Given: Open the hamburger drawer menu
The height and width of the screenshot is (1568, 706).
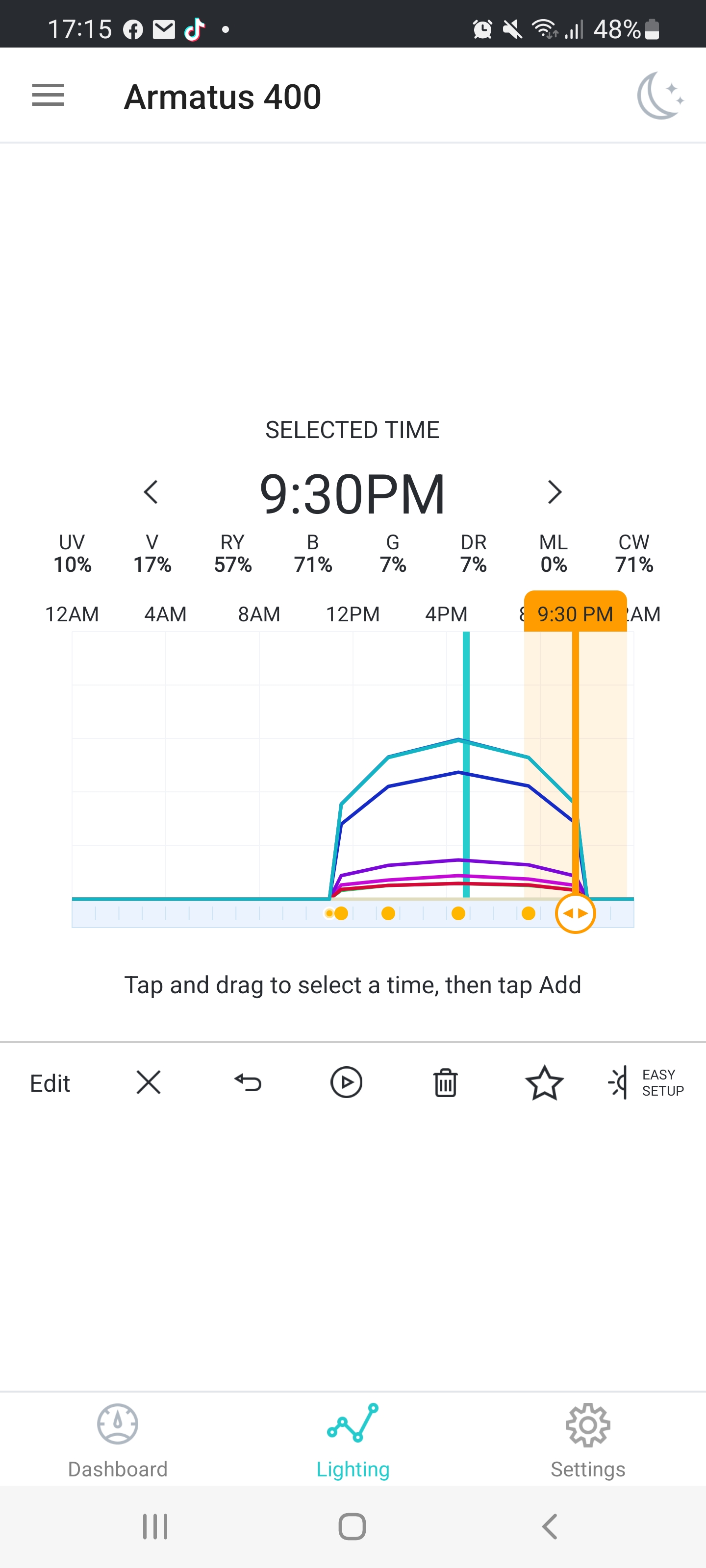Looking at the screenshot, I should point(48,96).
